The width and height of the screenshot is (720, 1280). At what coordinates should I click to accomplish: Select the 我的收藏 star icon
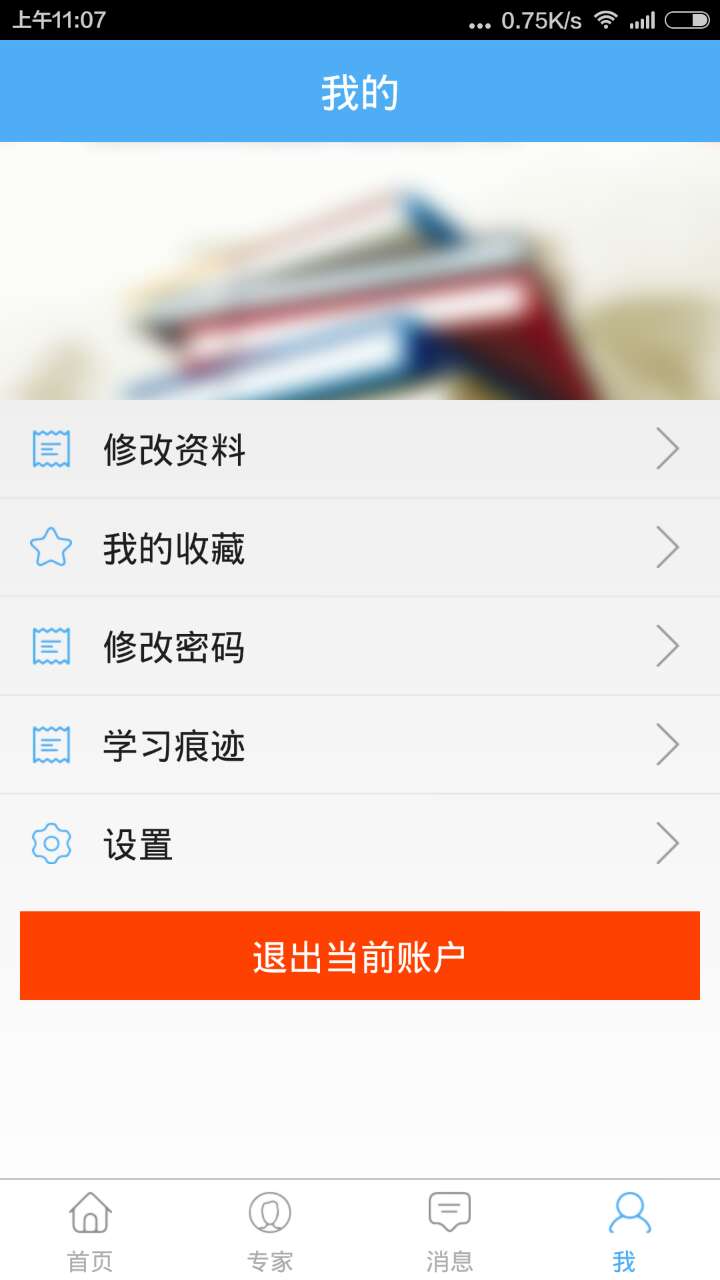51,547
